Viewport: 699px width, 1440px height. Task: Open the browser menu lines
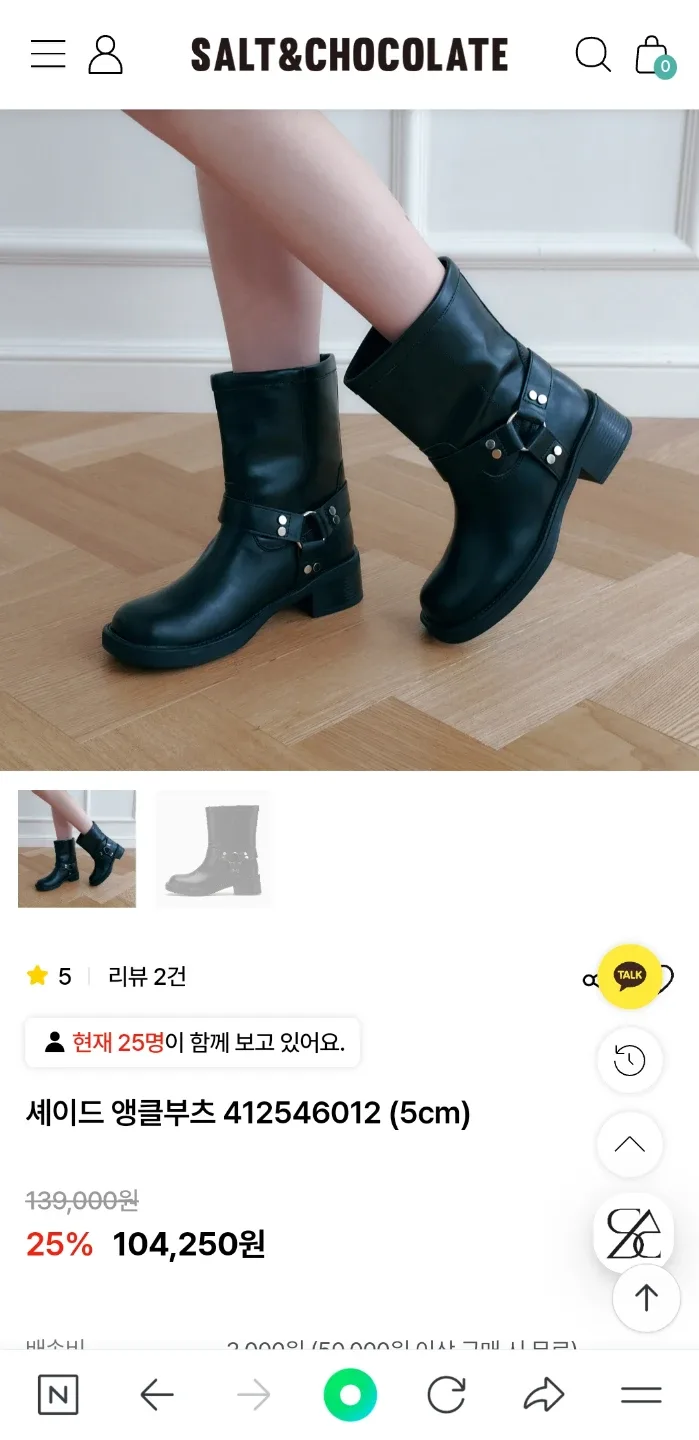coord(641,1395)
